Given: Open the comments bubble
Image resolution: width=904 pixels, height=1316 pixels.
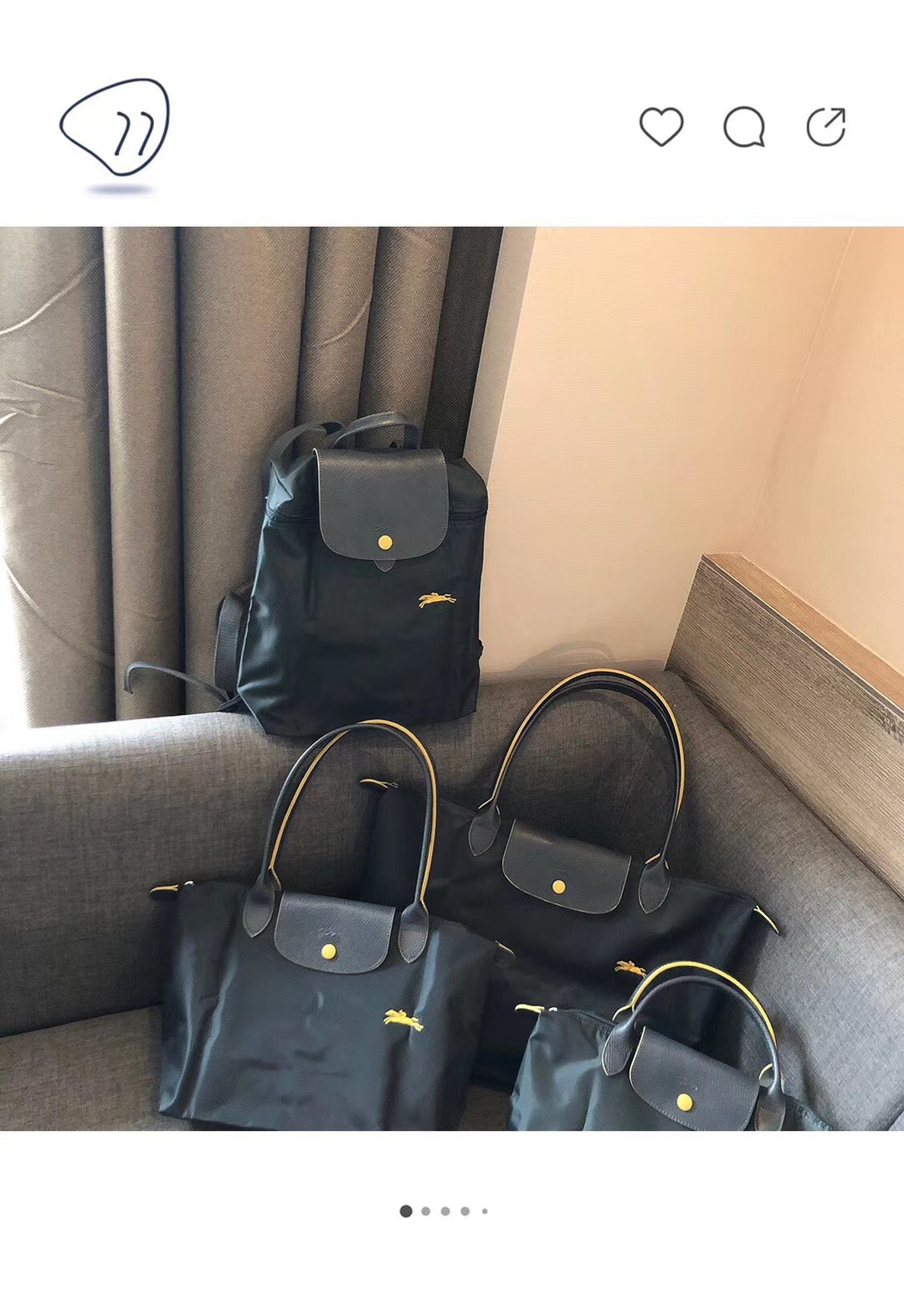Looking at the screenshot, I should [743, 128].
